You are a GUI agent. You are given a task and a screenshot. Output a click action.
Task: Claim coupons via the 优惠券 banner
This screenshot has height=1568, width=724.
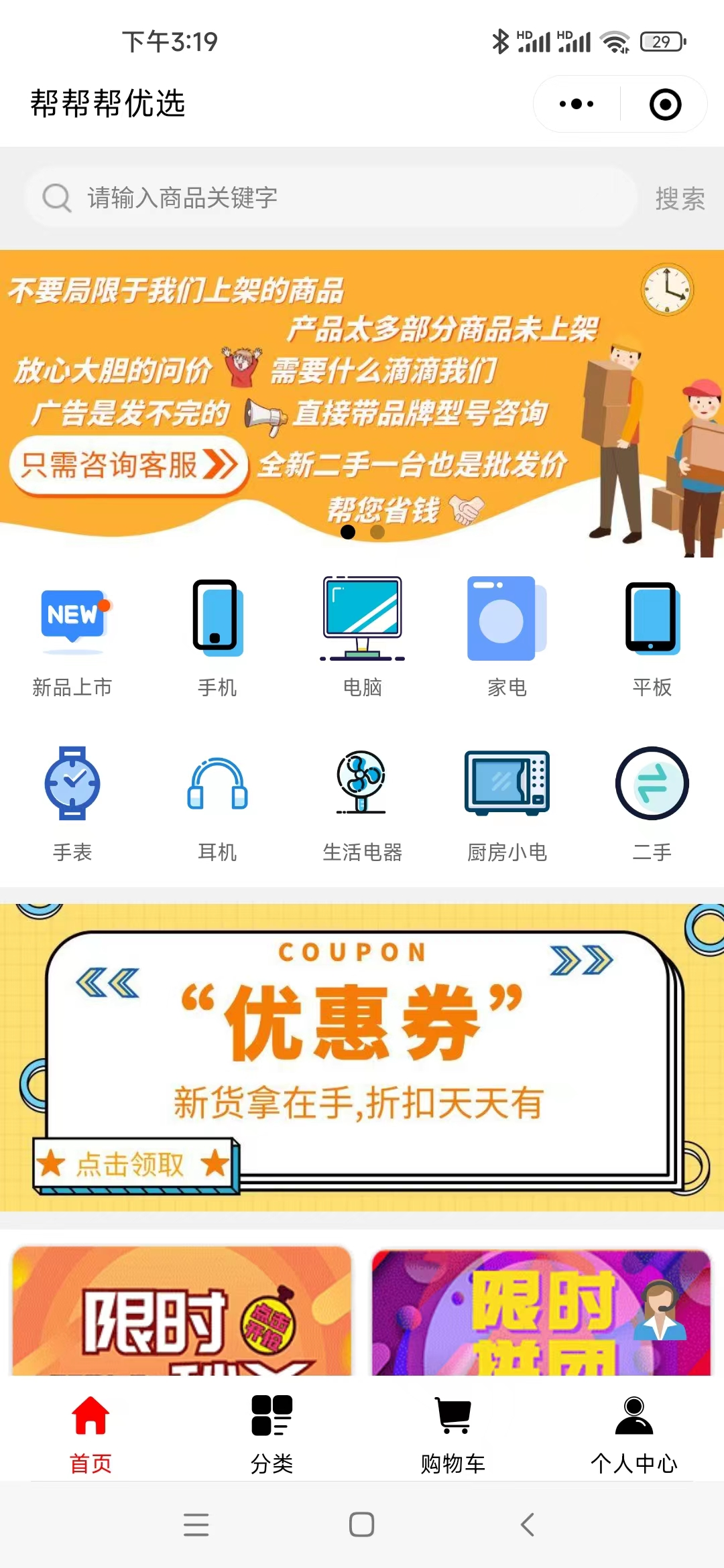(362, 1057)
